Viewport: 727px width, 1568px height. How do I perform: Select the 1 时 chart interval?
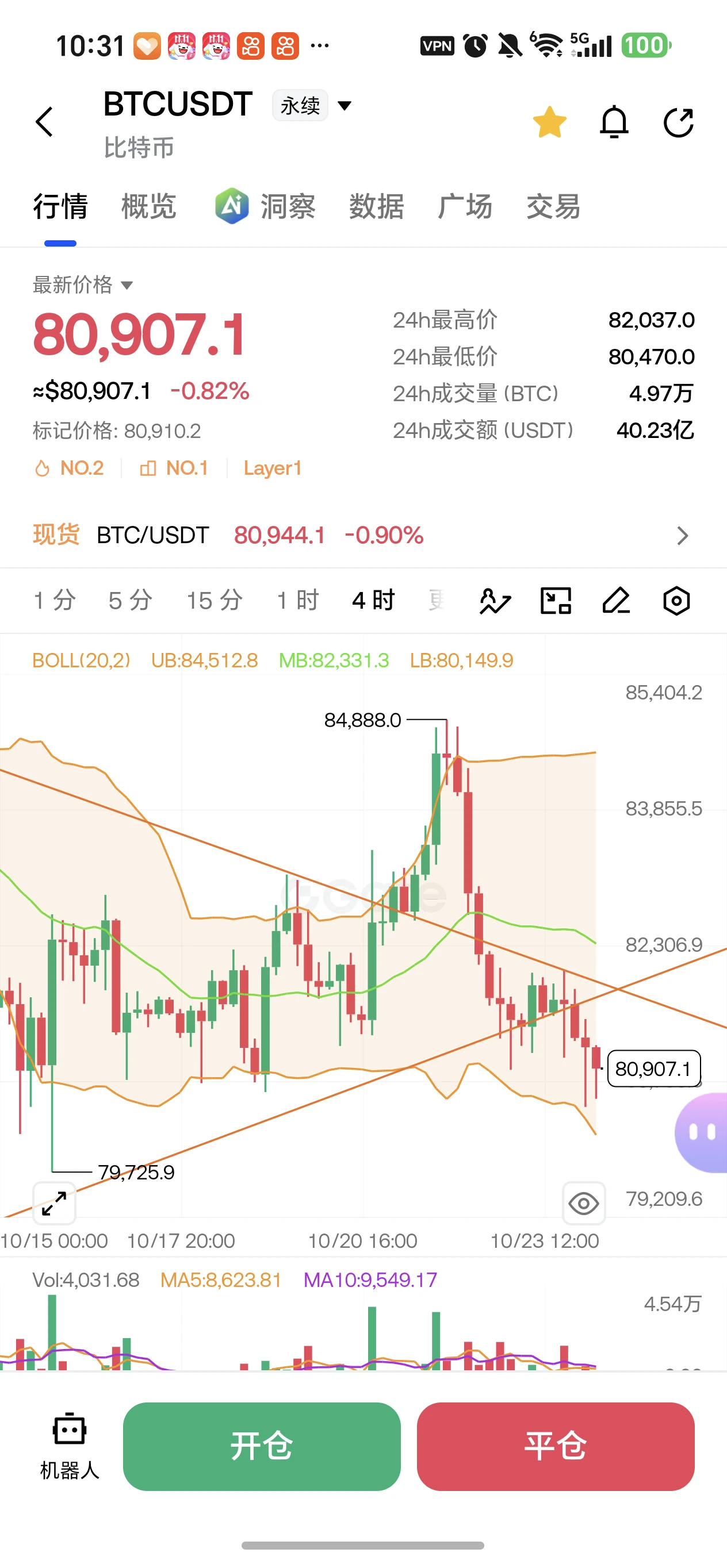(298, 600)
